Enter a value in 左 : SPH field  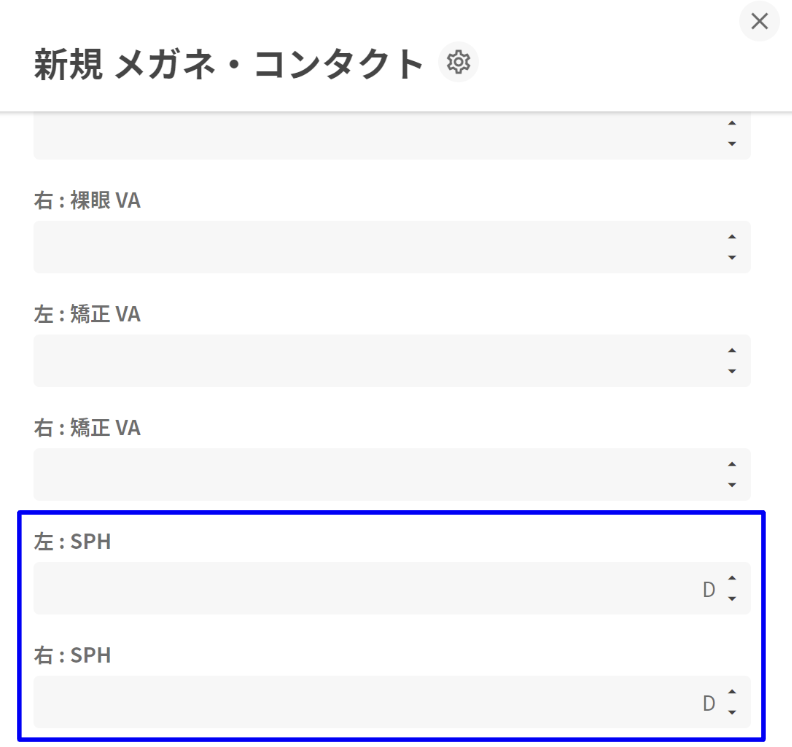click(x=360, y=588)
